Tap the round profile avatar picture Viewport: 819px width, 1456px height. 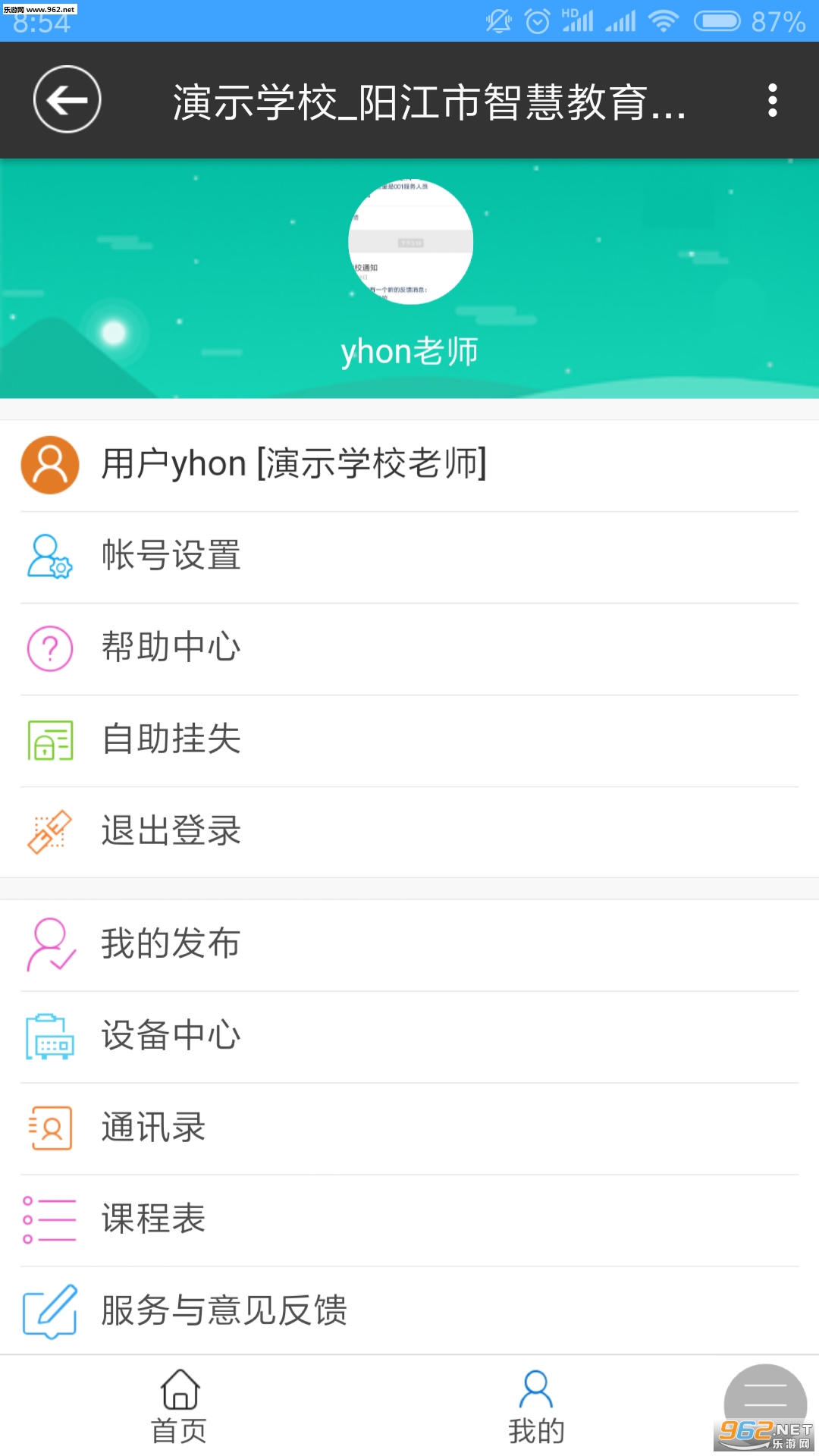tap(410, 242)
